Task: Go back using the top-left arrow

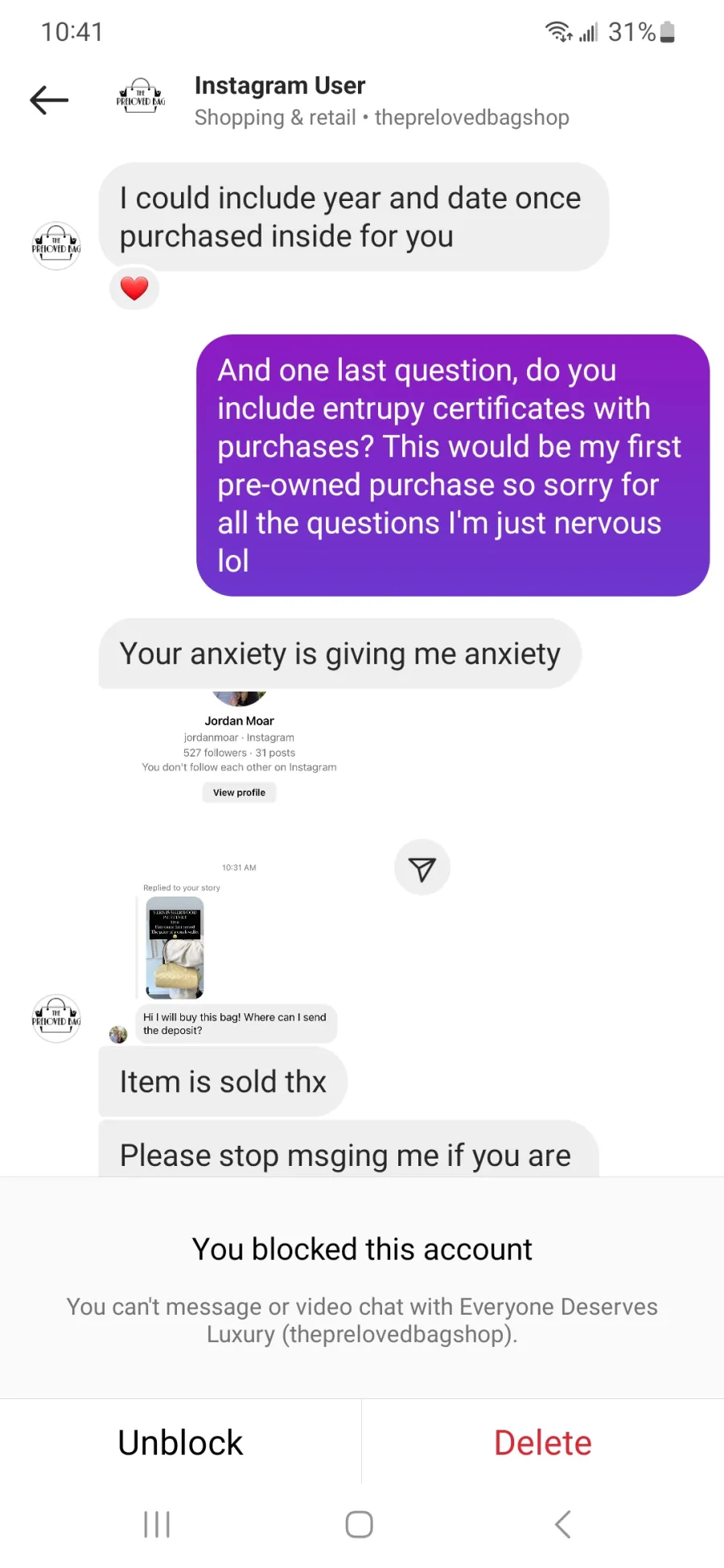Action: click(49, 101)
